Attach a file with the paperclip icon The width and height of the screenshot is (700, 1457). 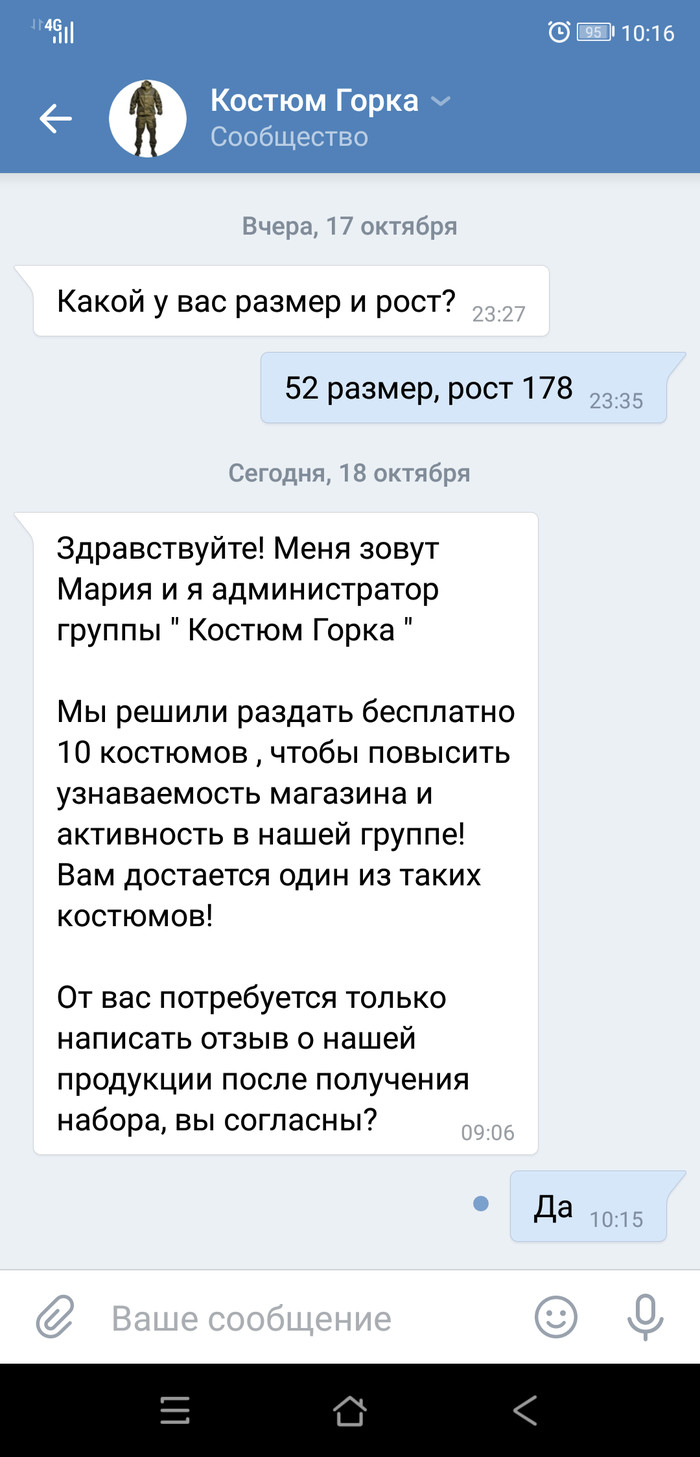[56, 1317]
